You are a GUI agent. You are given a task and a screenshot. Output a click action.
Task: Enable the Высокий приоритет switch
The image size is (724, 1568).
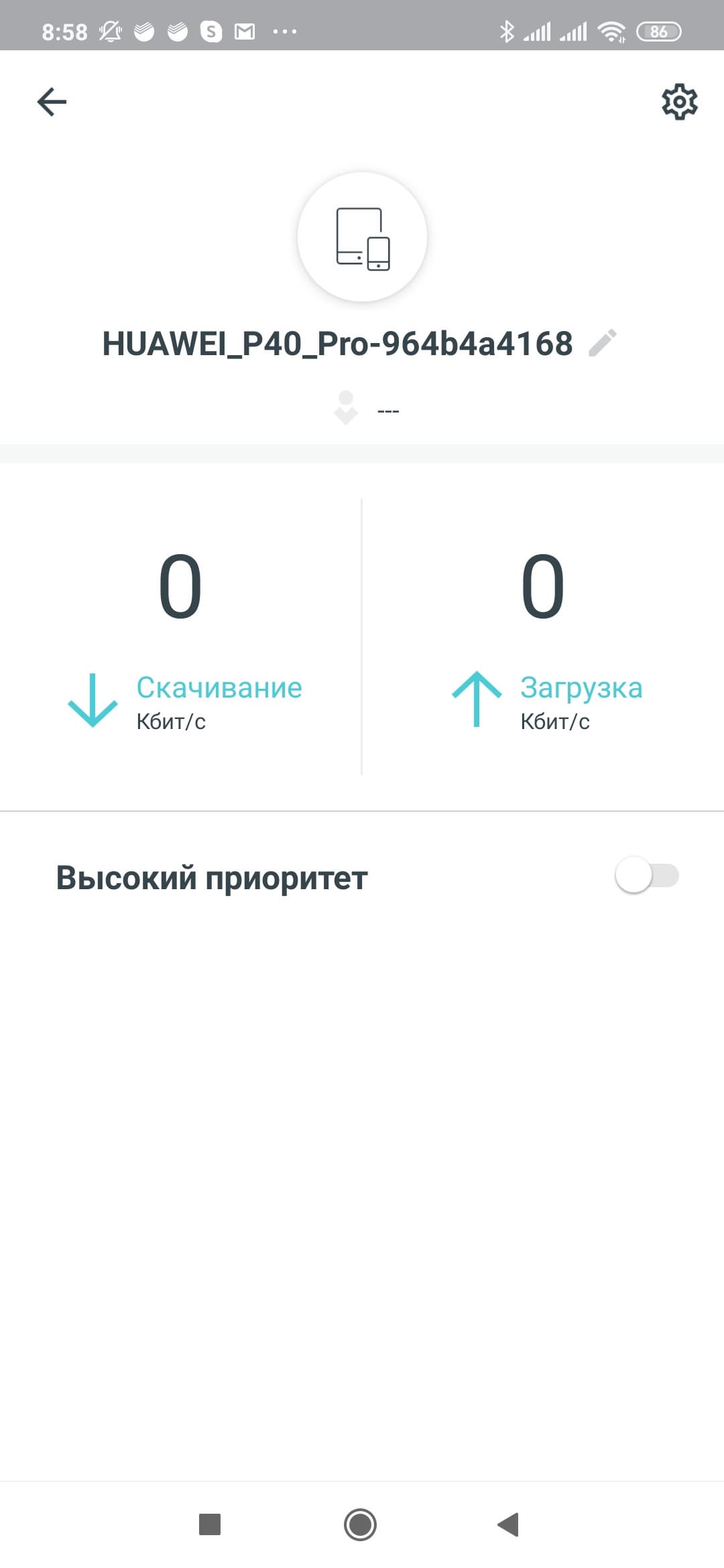(x=646, y=875)
